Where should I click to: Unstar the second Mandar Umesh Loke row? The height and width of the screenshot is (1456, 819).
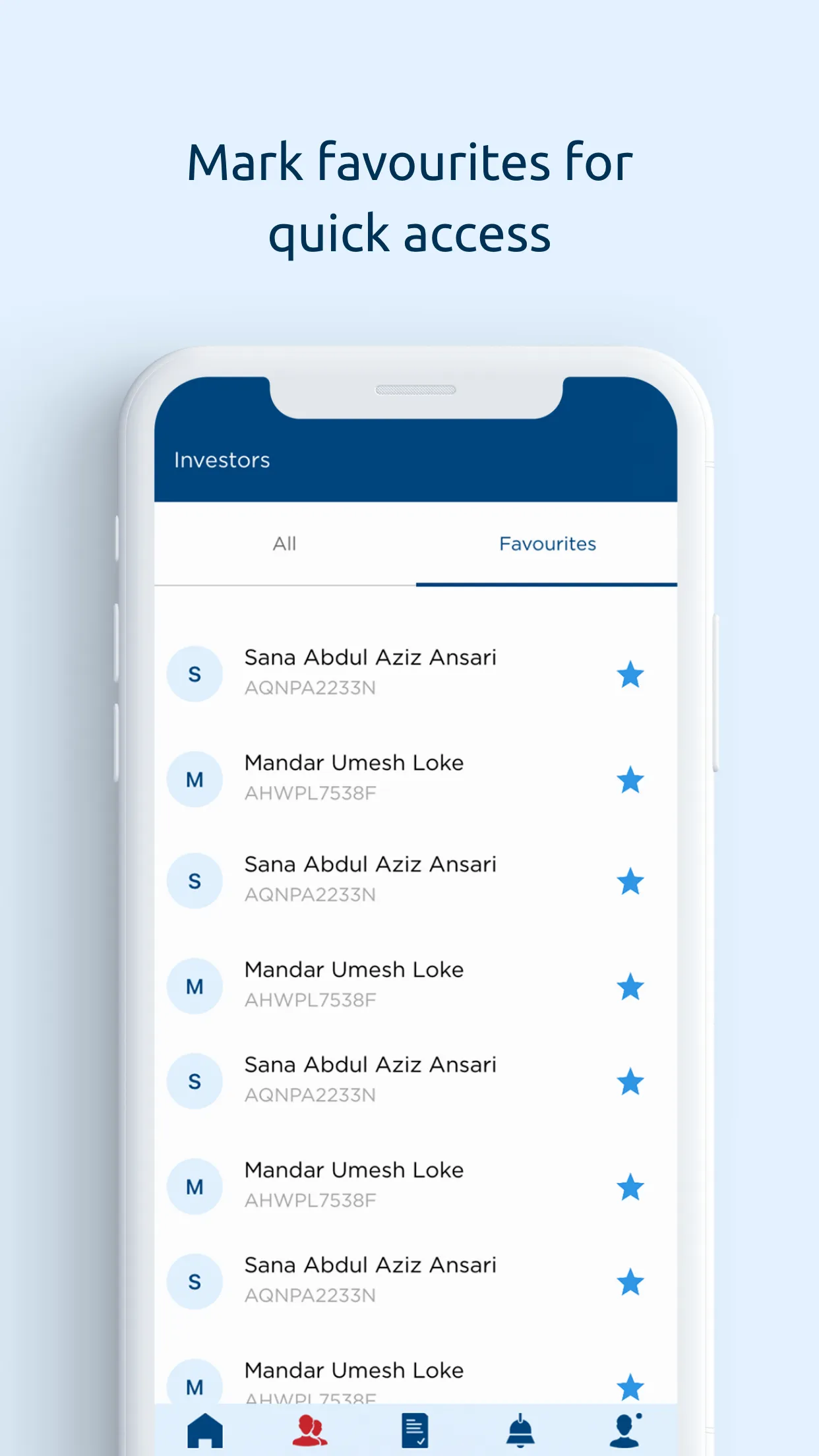630,986
